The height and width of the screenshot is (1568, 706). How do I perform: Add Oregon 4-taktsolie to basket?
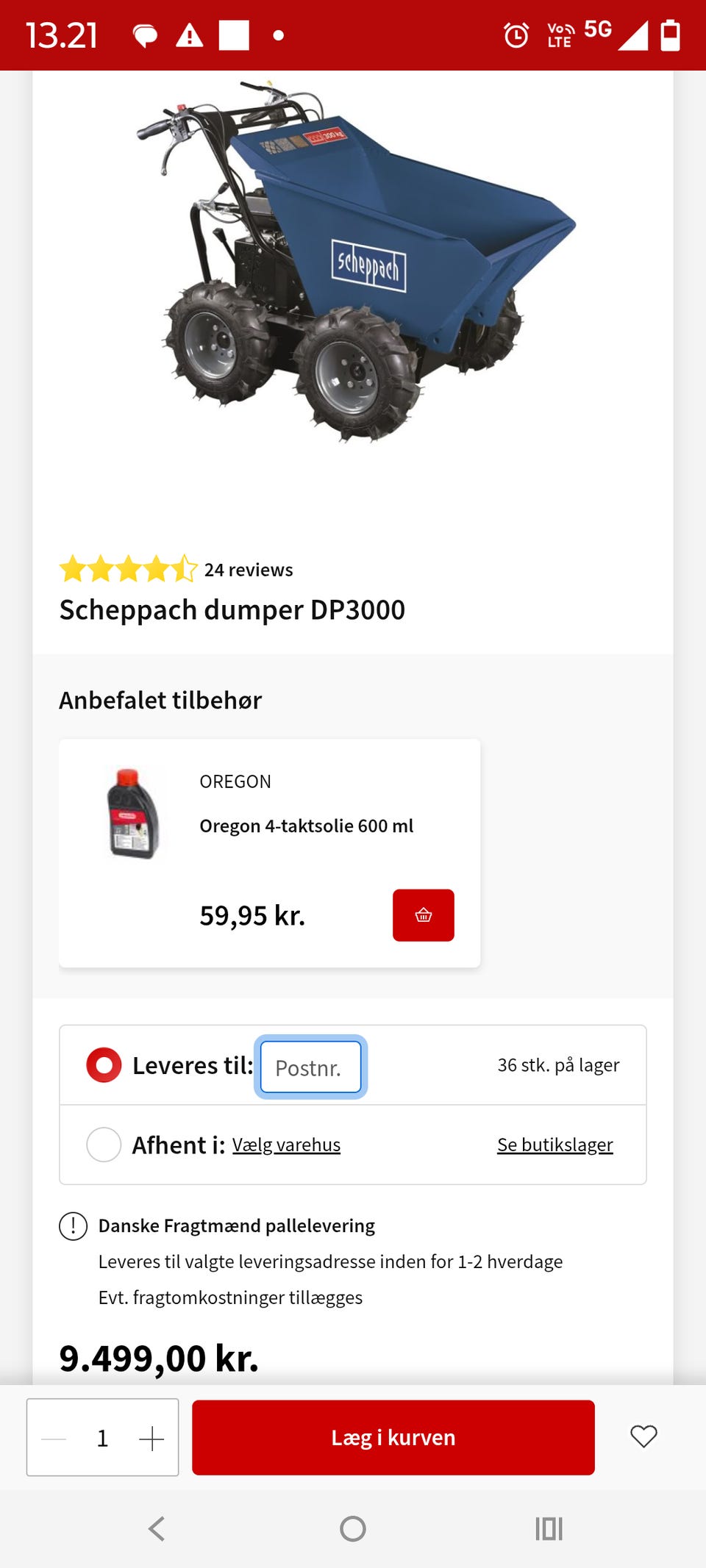423,915
